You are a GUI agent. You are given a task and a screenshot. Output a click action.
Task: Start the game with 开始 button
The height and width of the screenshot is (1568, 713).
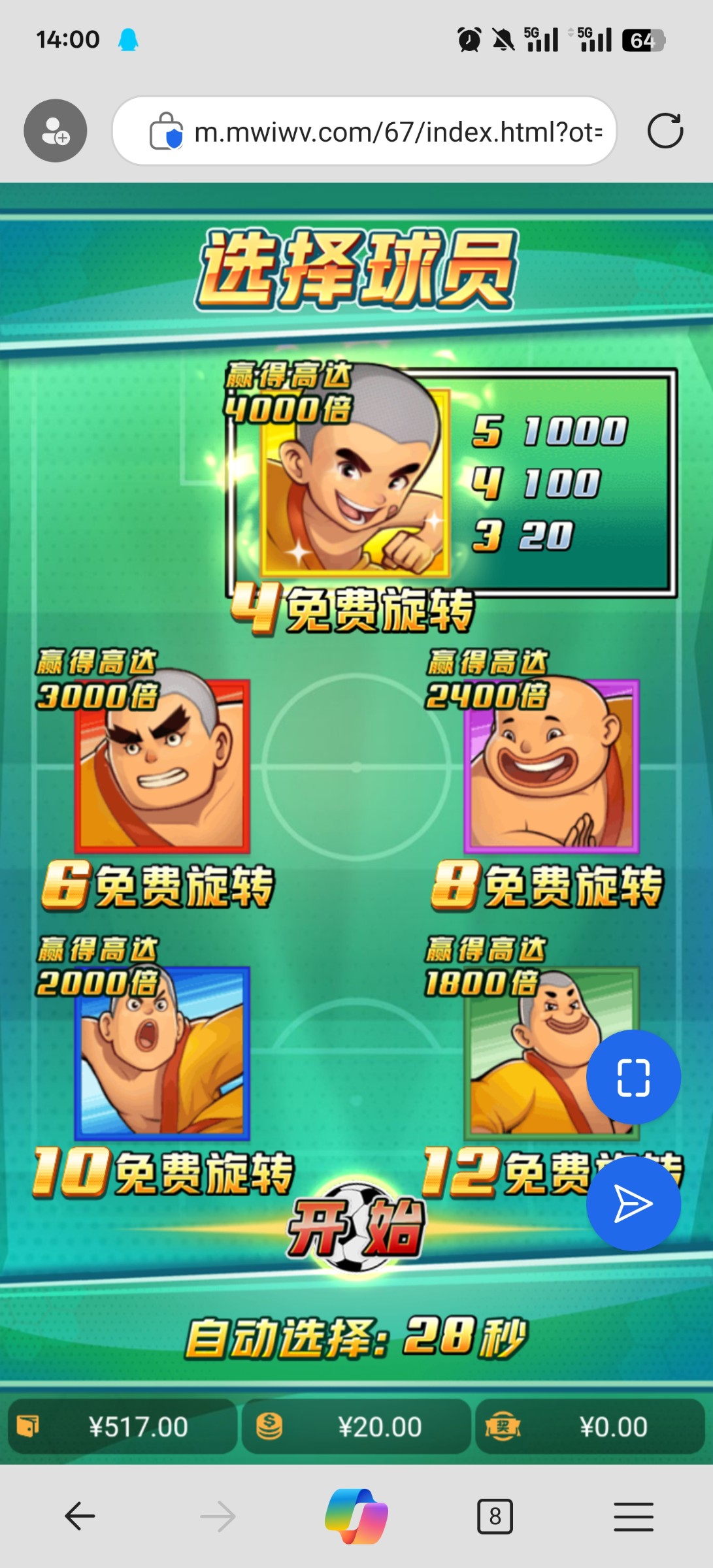coord(356,1228)
